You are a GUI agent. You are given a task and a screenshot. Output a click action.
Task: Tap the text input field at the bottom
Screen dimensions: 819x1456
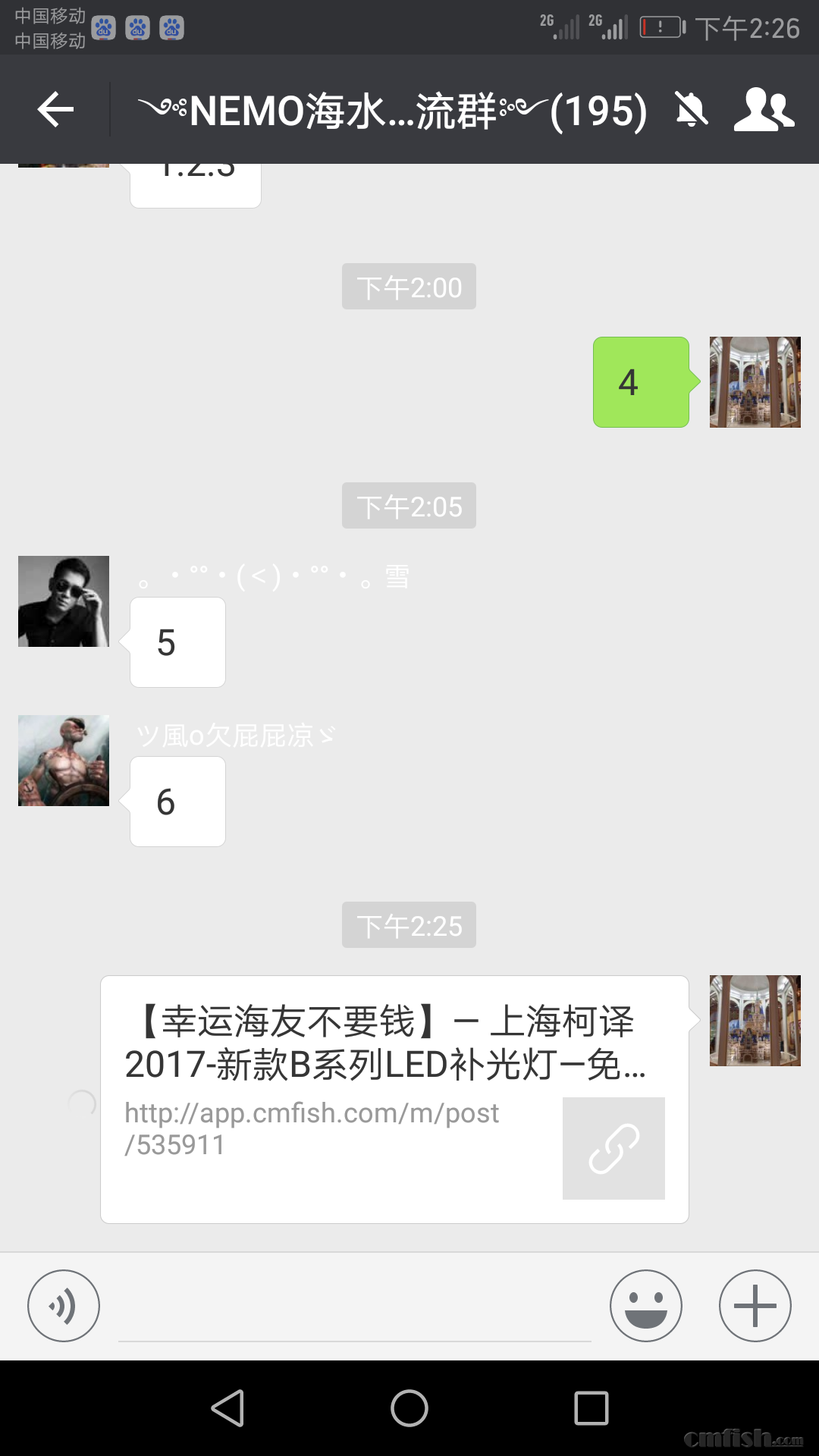(356, 1305)
